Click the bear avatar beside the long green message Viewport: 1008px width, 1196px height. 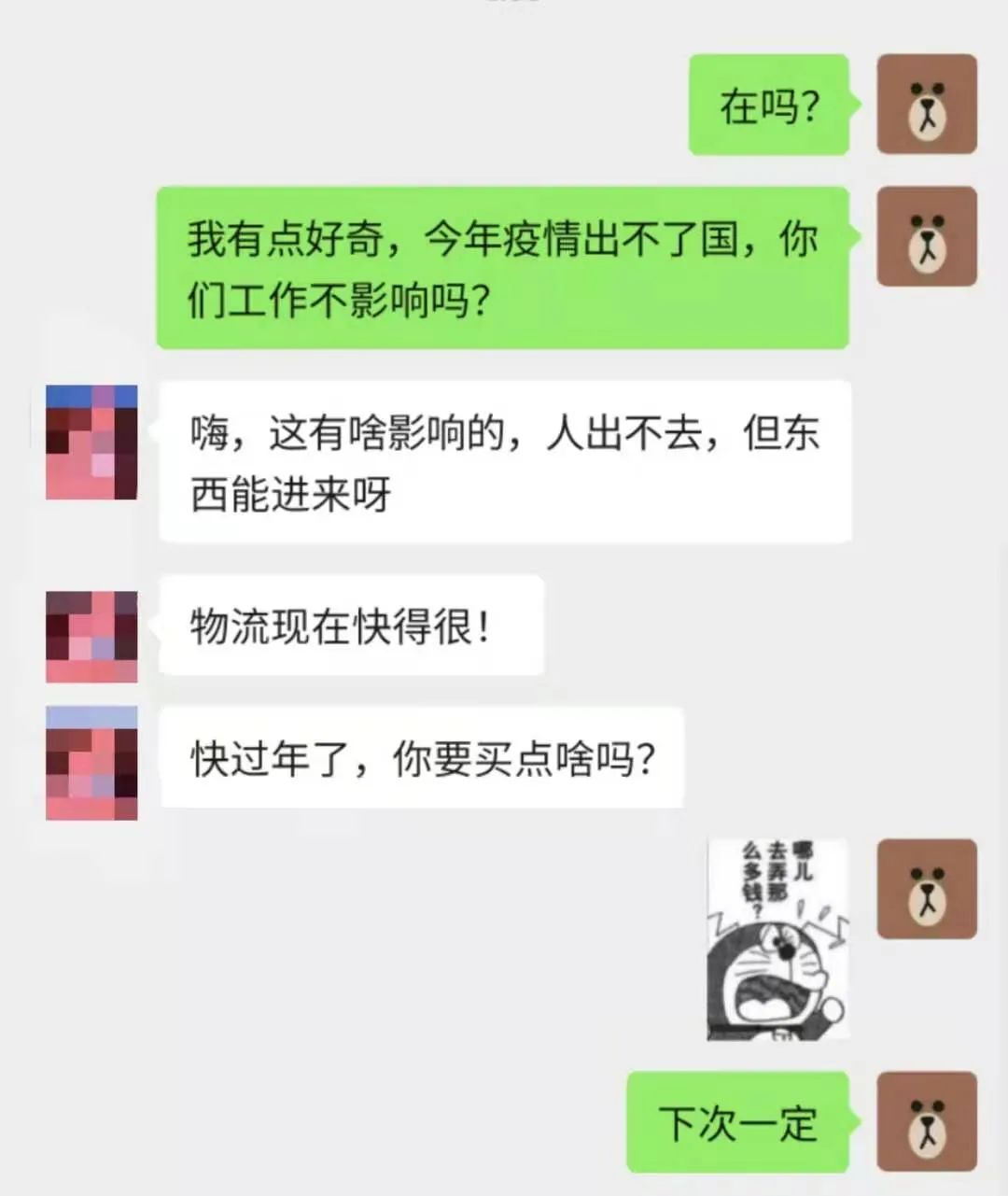926,235
